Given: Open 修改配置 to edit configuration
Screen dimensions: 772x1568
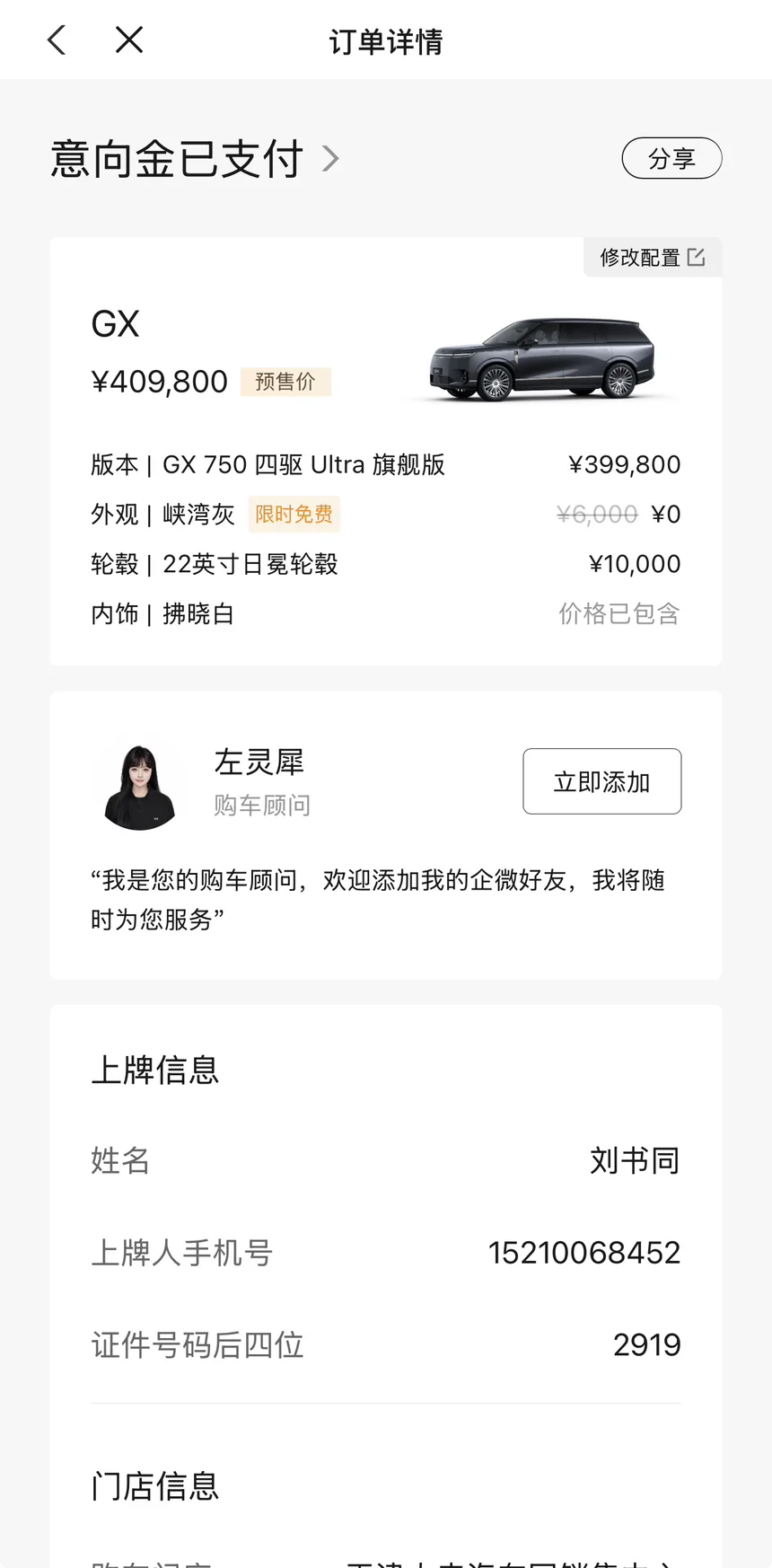Looking at the screenshot, I should [652, 258].
